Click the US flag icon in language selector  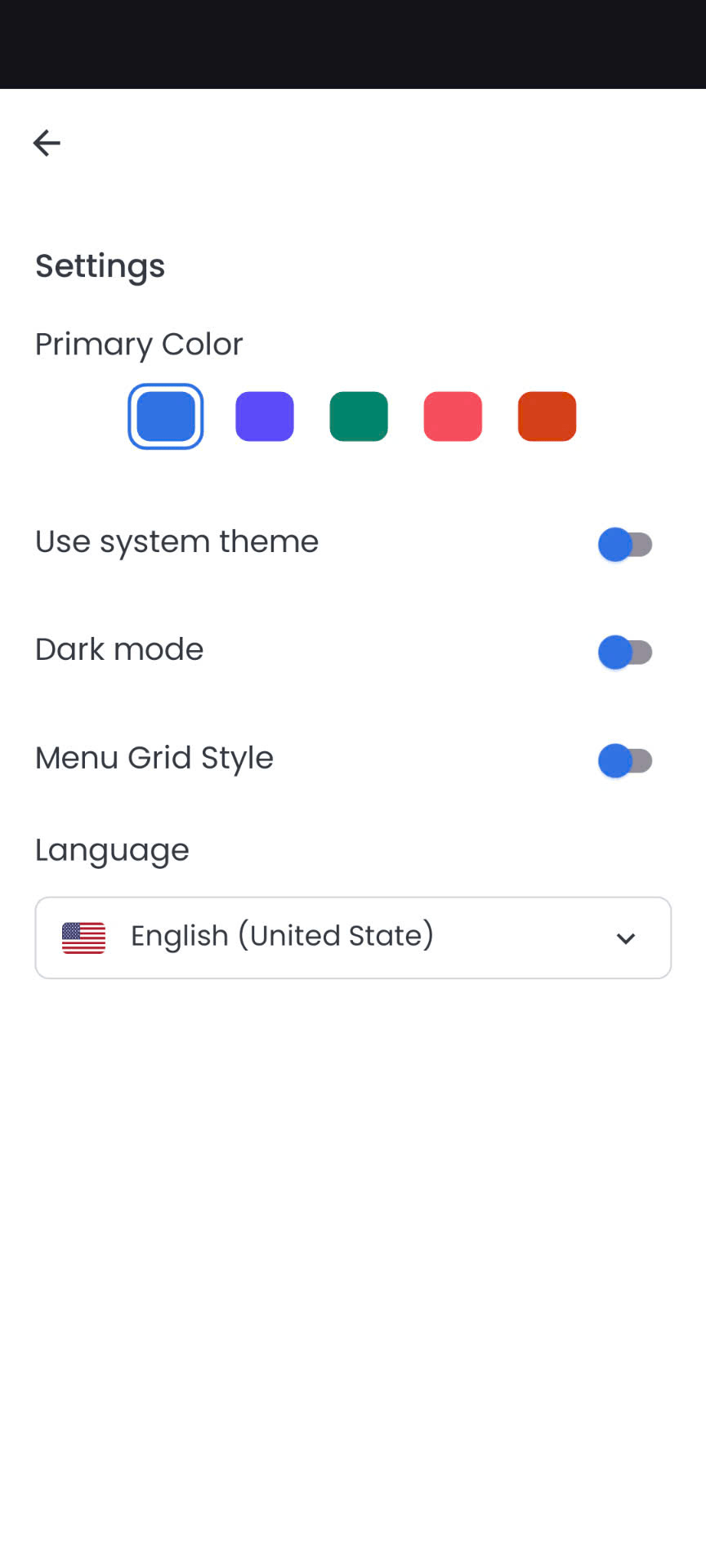point(83,938)
